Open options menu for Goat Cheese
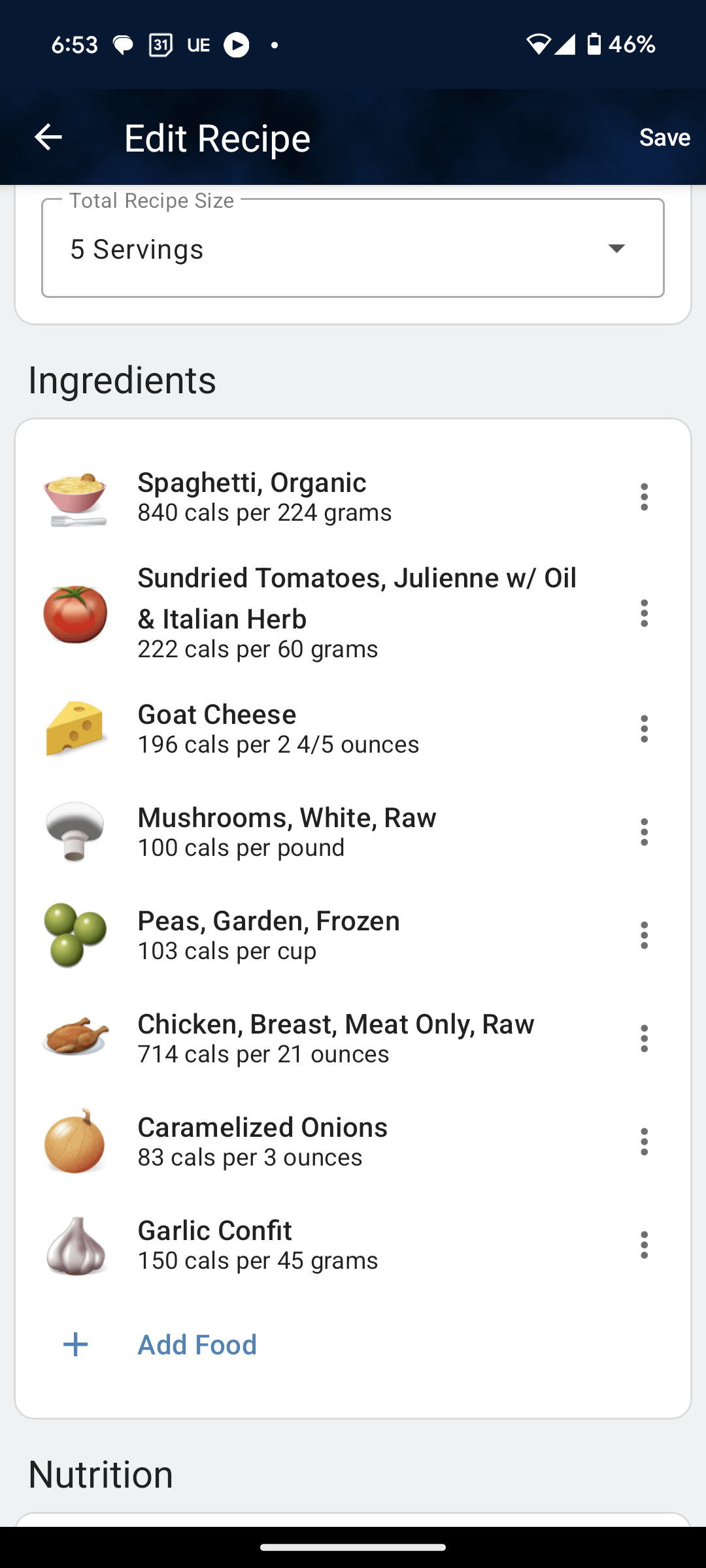This screenshot has width=706, height=1568. (644, 728)
